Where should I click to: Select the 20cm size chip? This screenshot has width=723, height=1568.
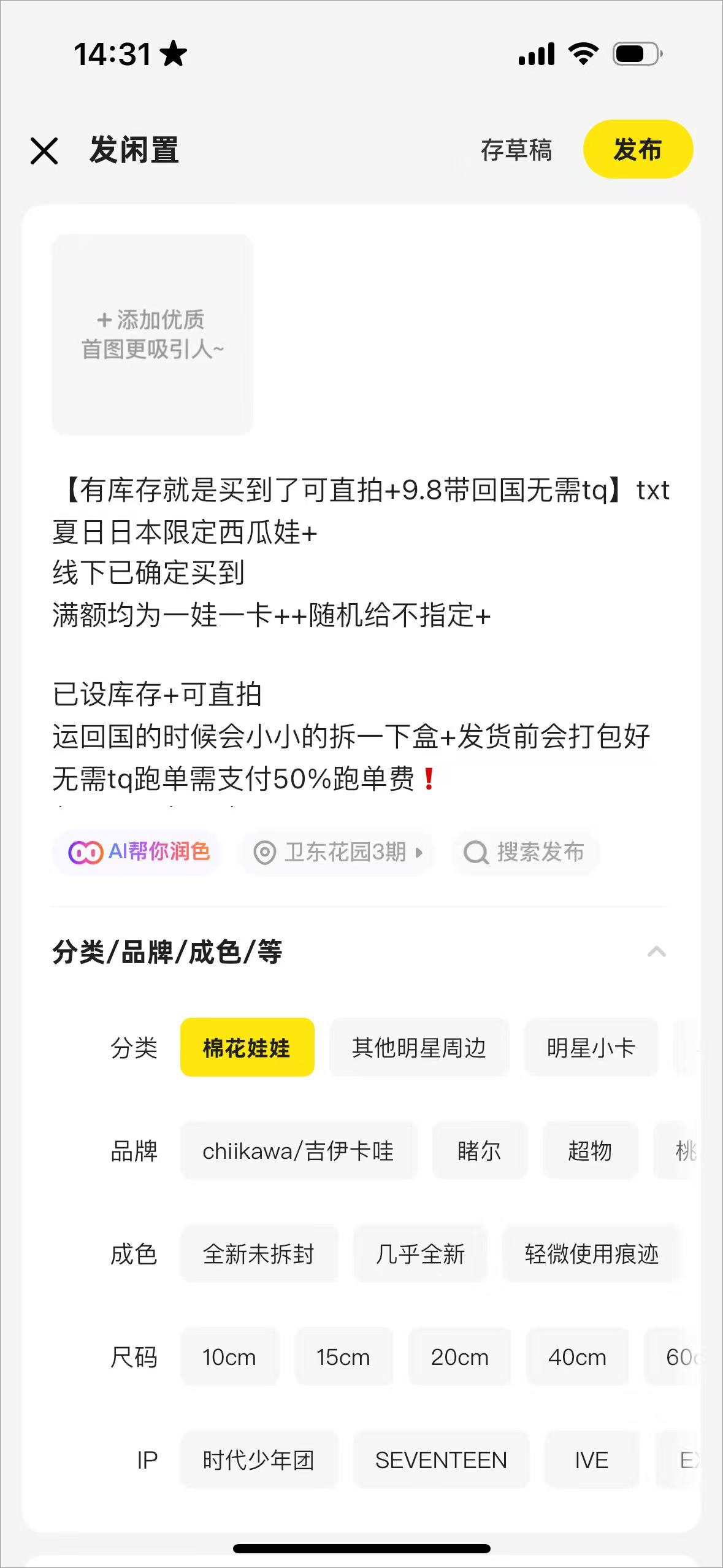pos(459,1357)
